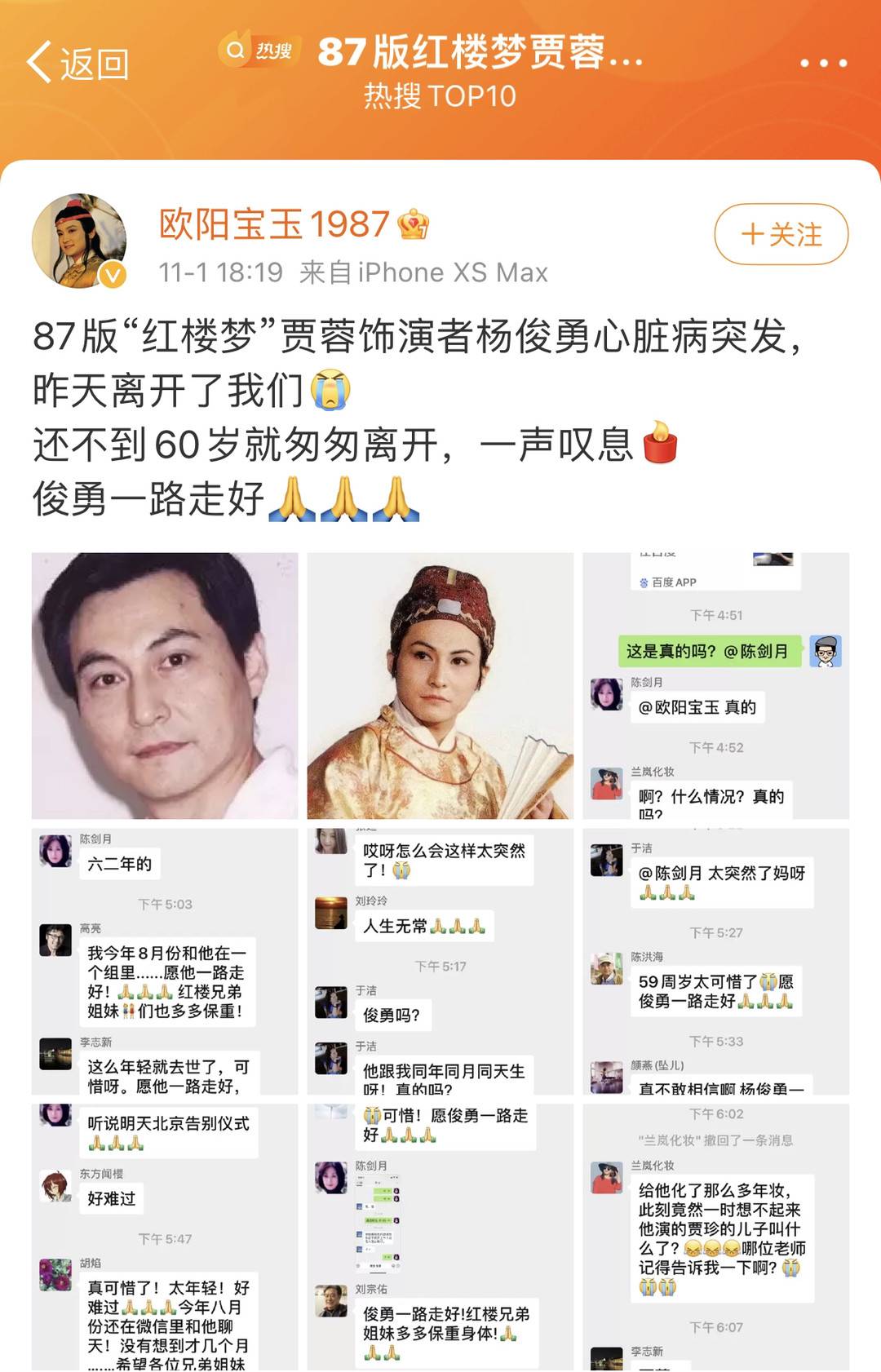This screenshot has width=881, height=1372.
Task: View the costume photo with fan
Action: click(x=440, y=685)
